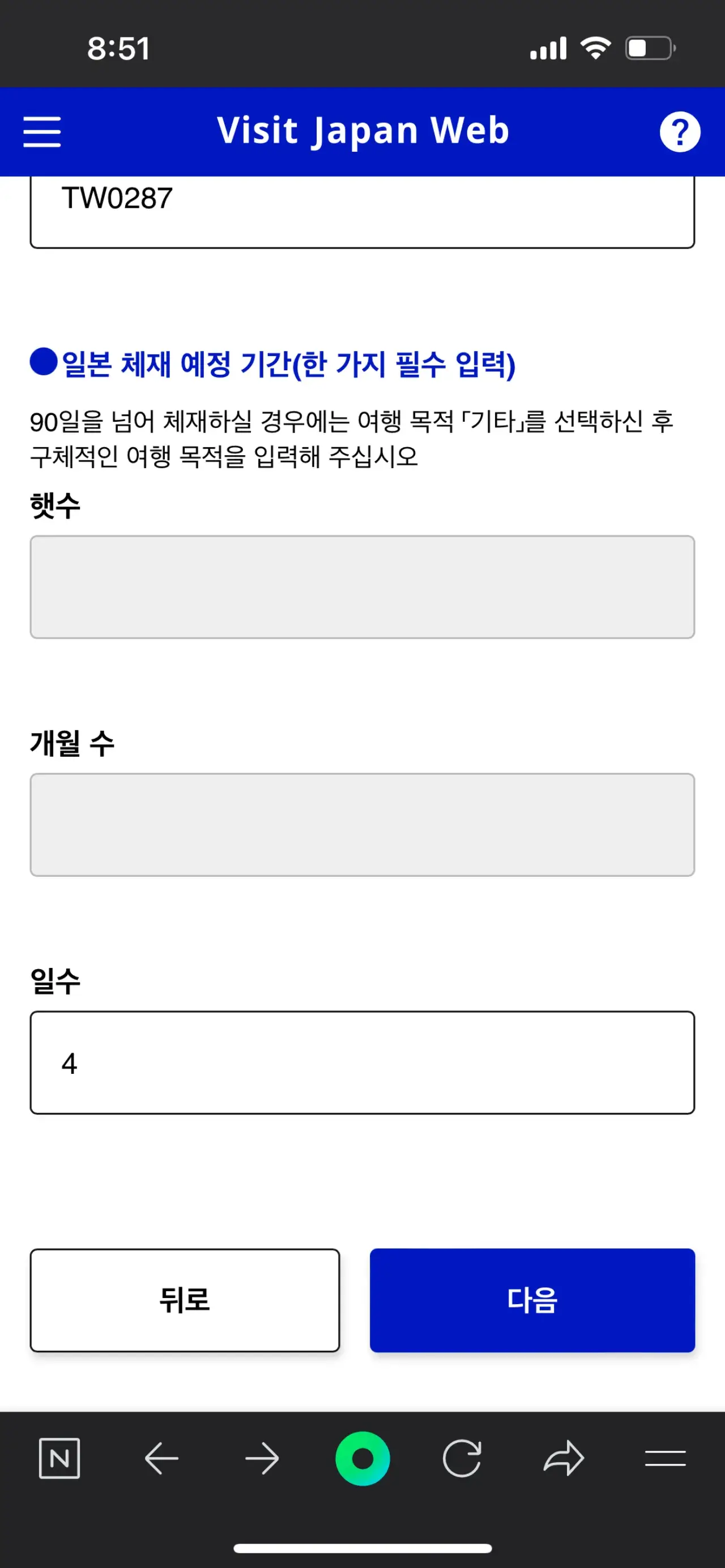Open the hamburger menu in Visit Japan Web
725x1568 pixels.
point(42,131)
